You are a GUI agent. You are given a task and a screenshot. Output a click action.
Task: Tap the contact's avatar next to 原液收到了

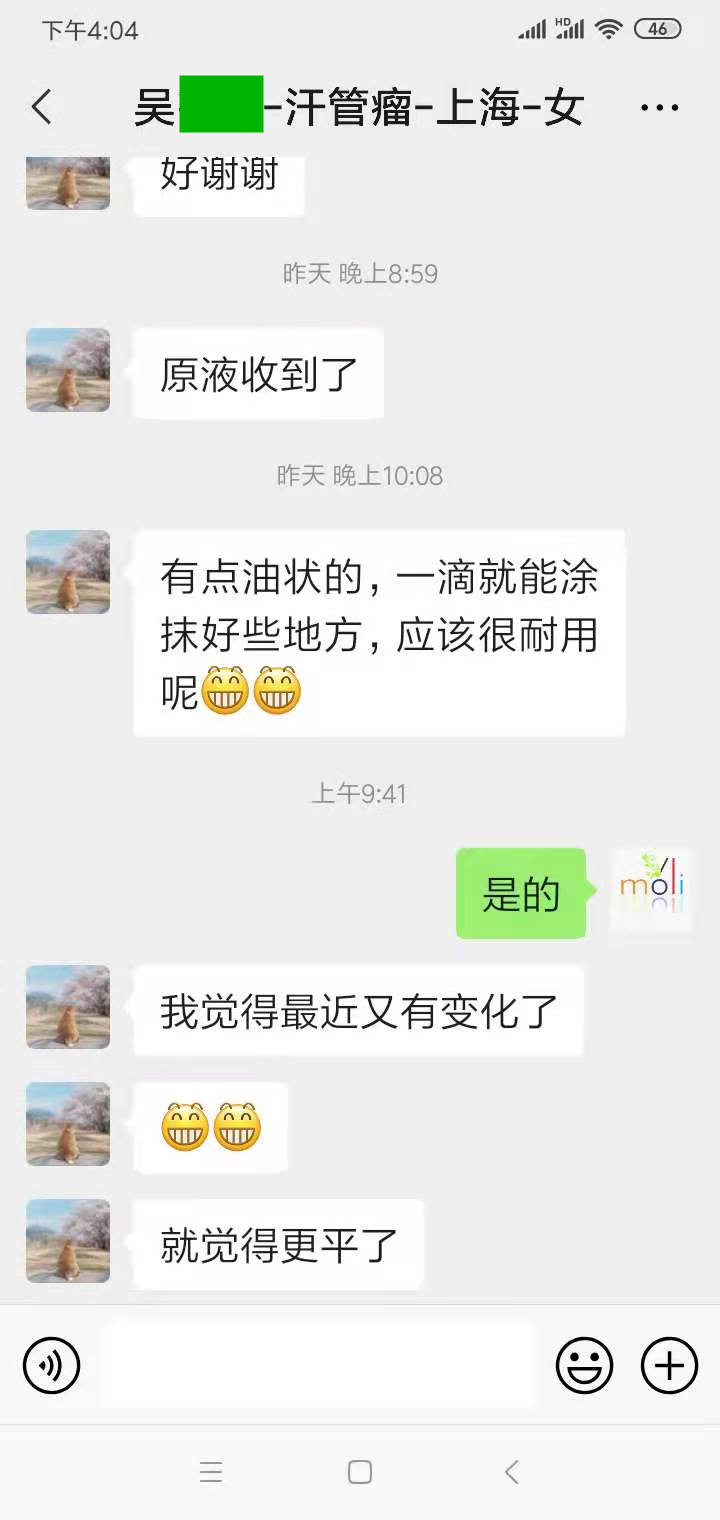coord(66,370)
